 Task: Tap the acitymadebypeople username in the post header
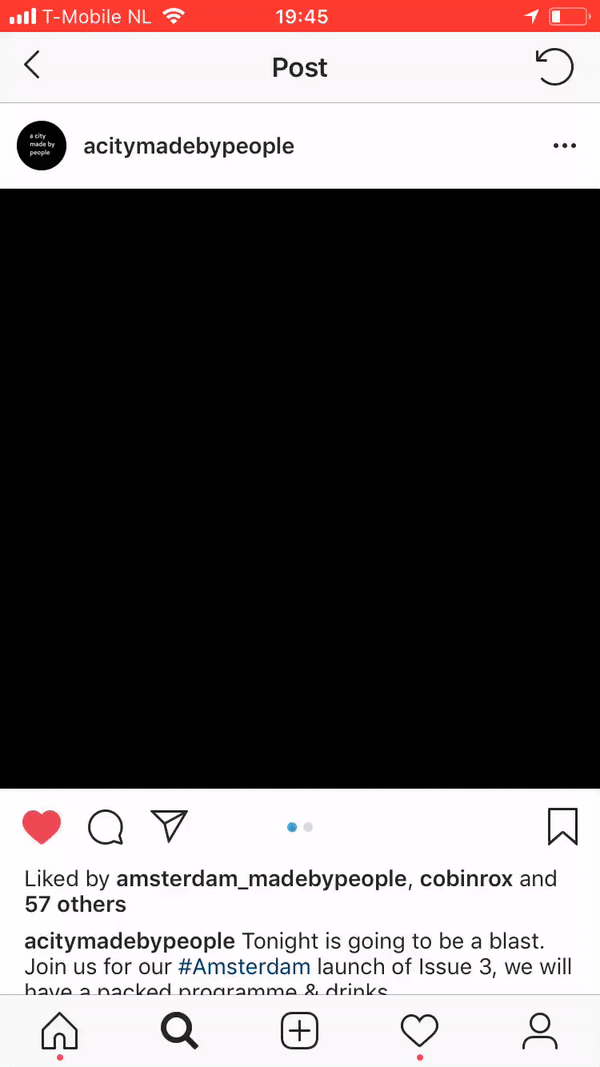pos(188,146)
